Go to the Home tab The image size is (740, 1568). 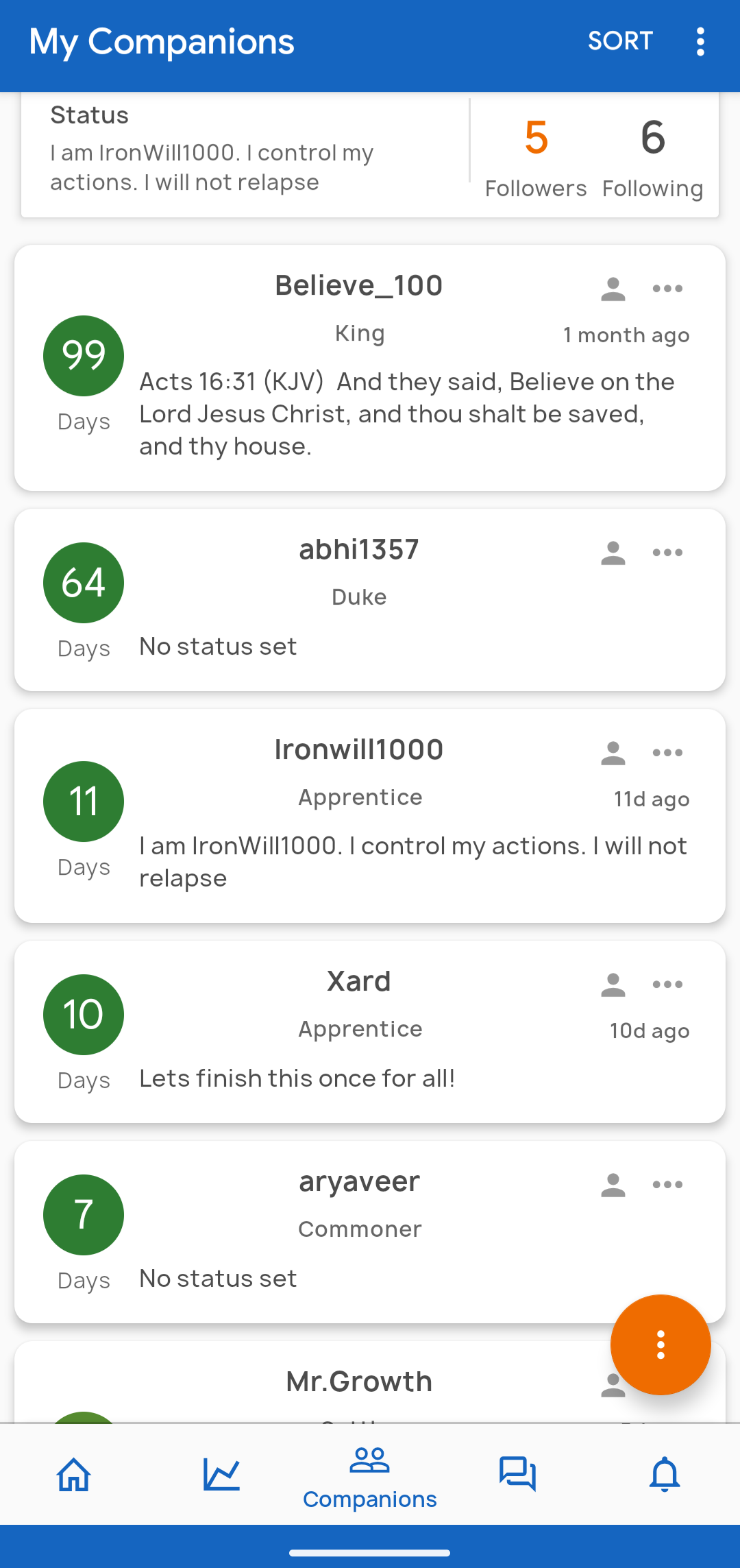(x=74, y=1474)
